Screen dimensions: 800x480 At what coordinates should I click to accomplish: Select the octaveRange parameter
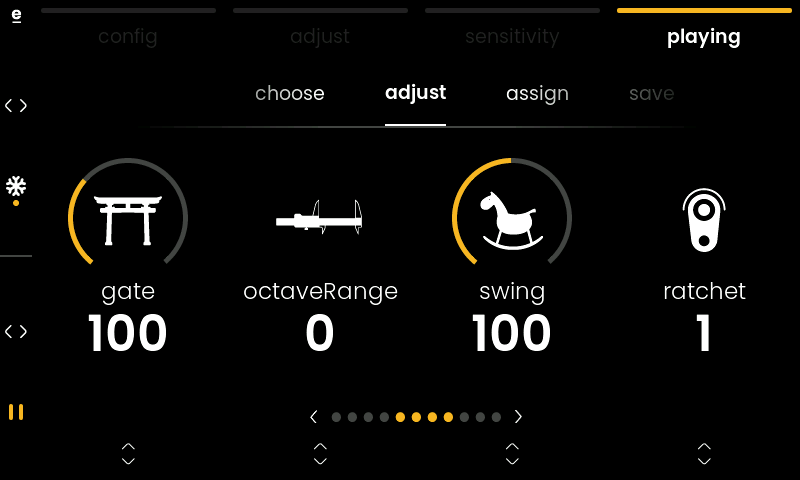click(x=319, y=217)
